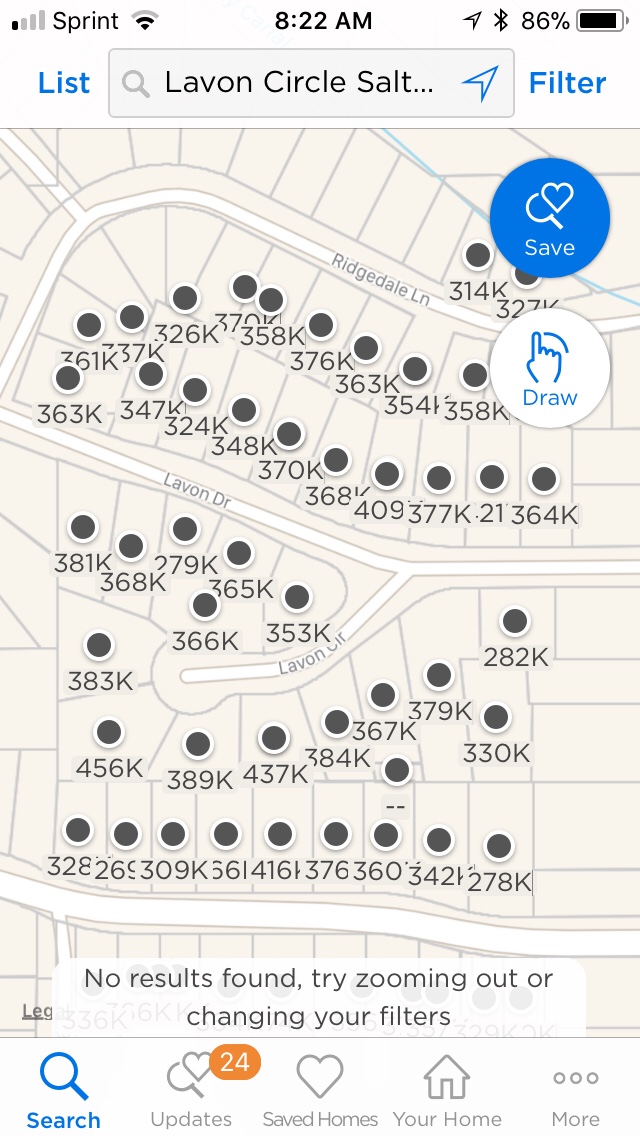640x1136 pixels.
Task: Save this search
Action: pos(549,217)
